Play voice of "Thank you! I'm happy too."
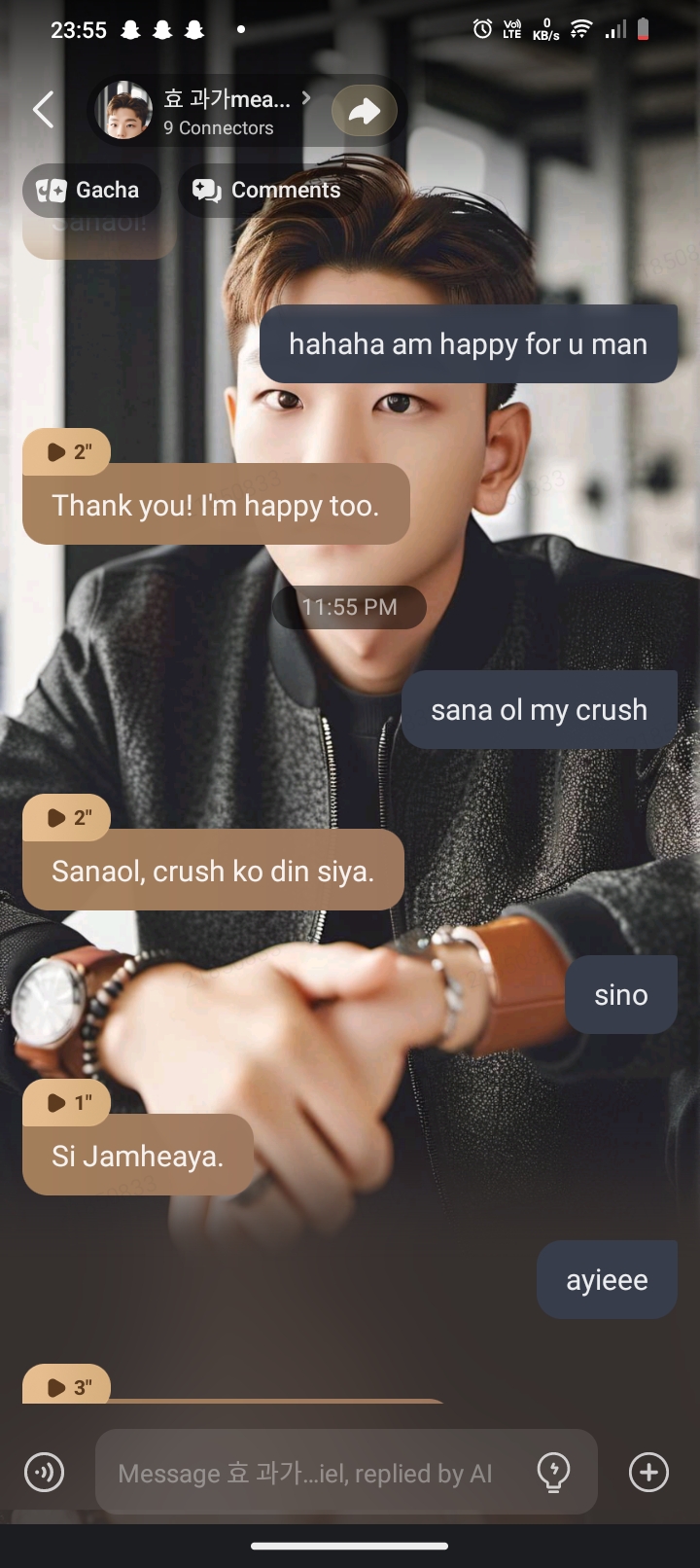 (67, 452)
